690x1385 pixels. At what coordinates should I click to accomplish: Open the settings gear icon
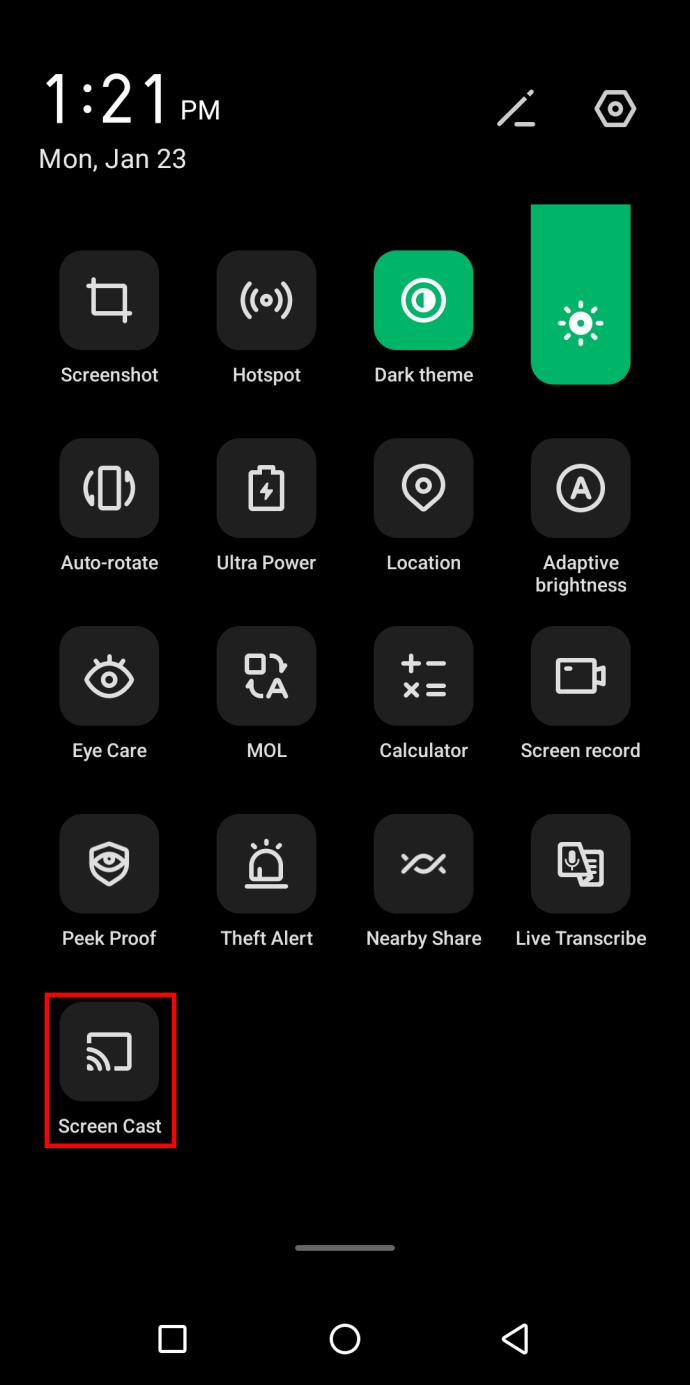(x=615, y=109)
